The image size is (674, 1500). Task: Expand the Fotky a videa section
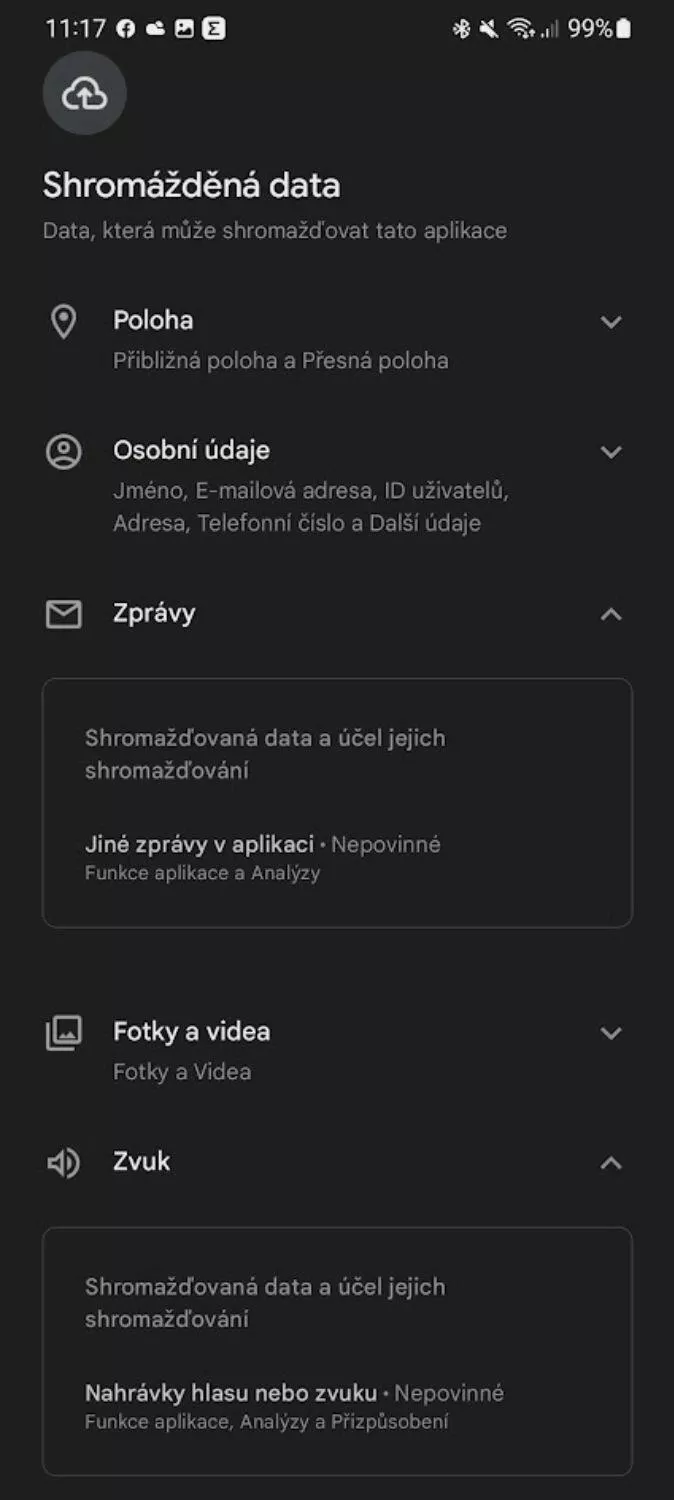pos(611,1033)
